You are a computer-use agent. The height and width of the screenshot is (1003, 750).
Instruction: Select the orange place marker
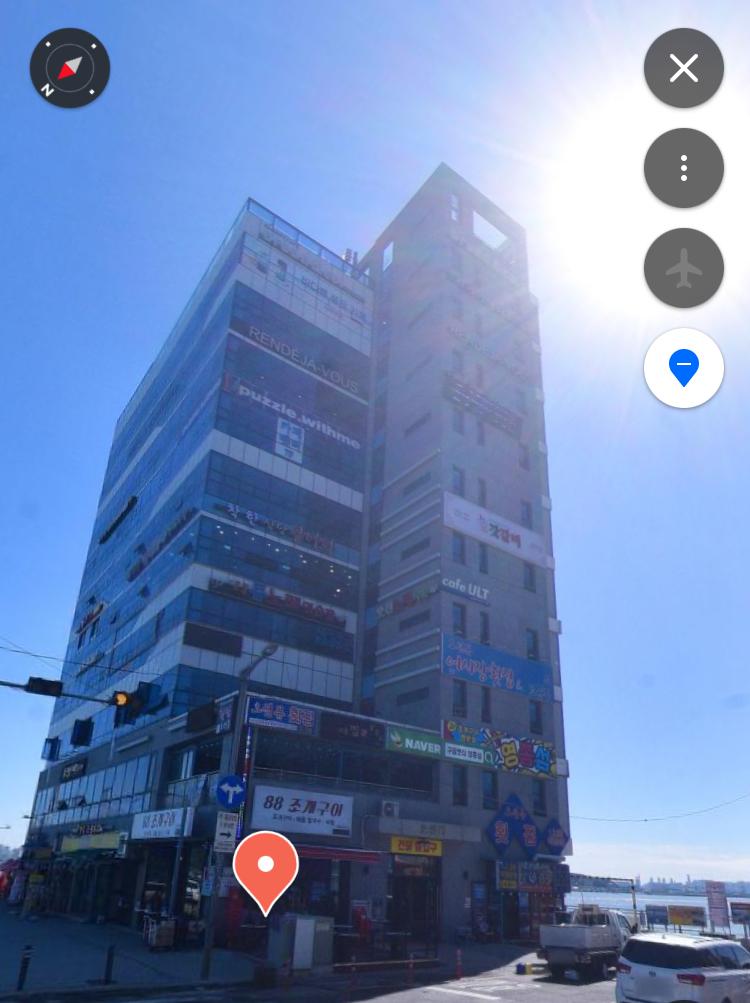click(x=266, y=866)
